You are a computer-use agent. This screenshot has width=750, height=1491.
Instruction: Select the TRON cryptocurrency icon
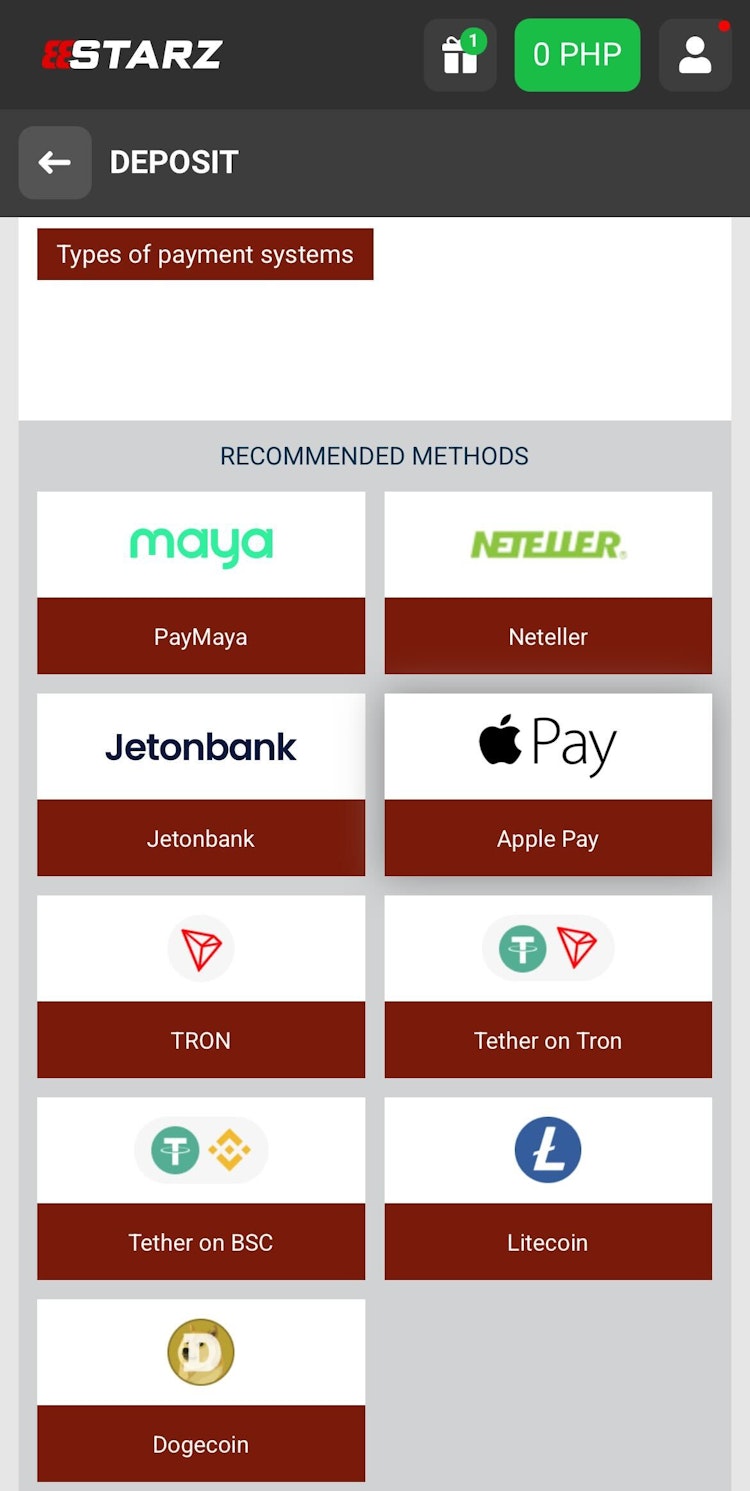pos(200,948)
